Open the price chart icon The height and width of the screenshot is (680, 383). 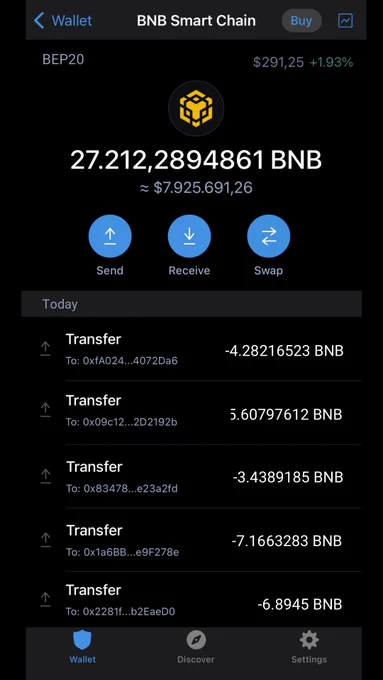tap(345, 20)
